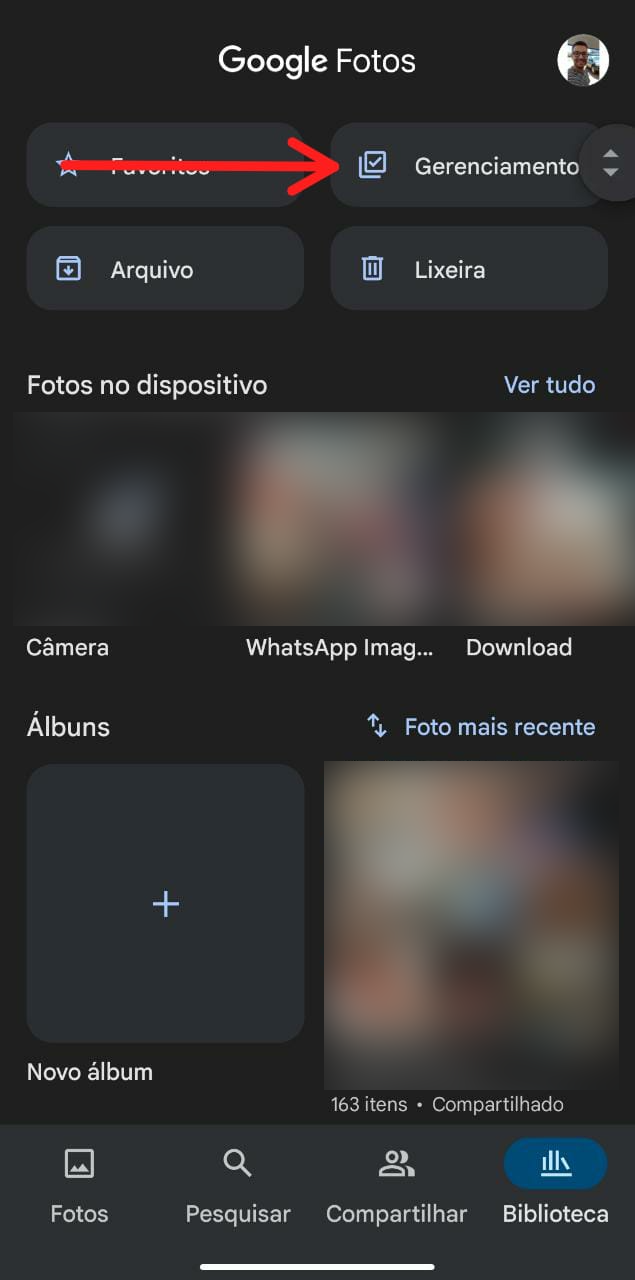Tap the Ver tudo link
The width and height of the screenshot is (635, 1280).
pyautogui.click(x=549, y=385)
